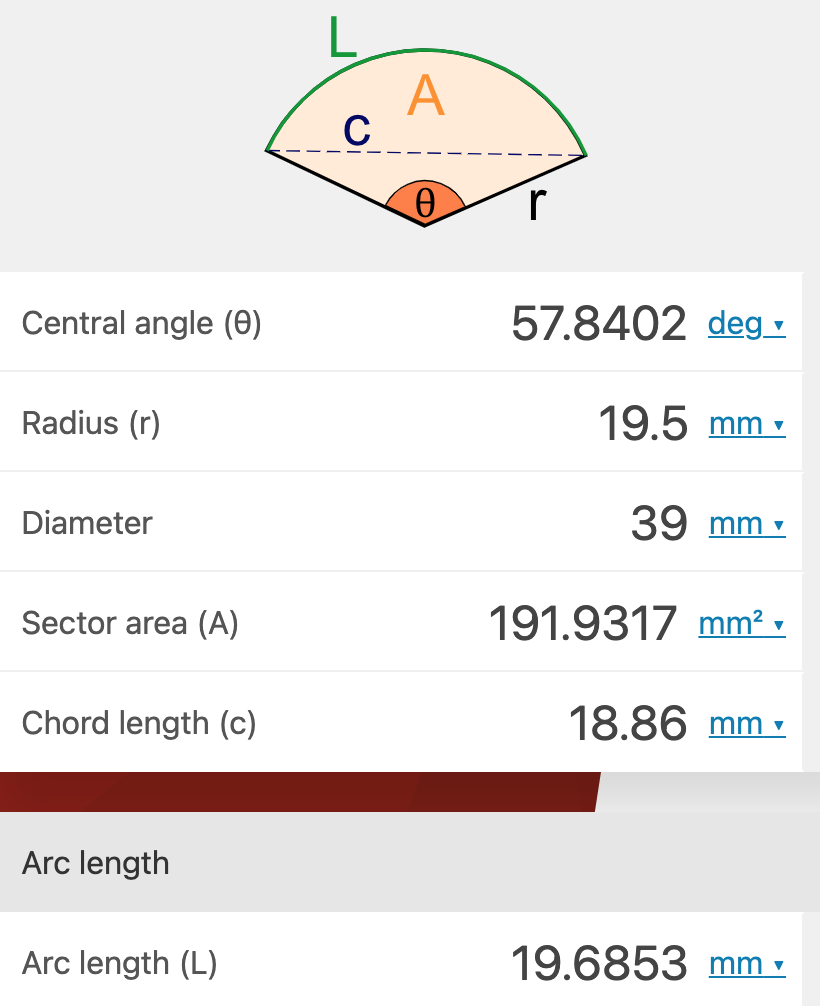Edit the arc length value 19.6853
The height and width of the screenshot is (1006, 820).
pos(598,964)
